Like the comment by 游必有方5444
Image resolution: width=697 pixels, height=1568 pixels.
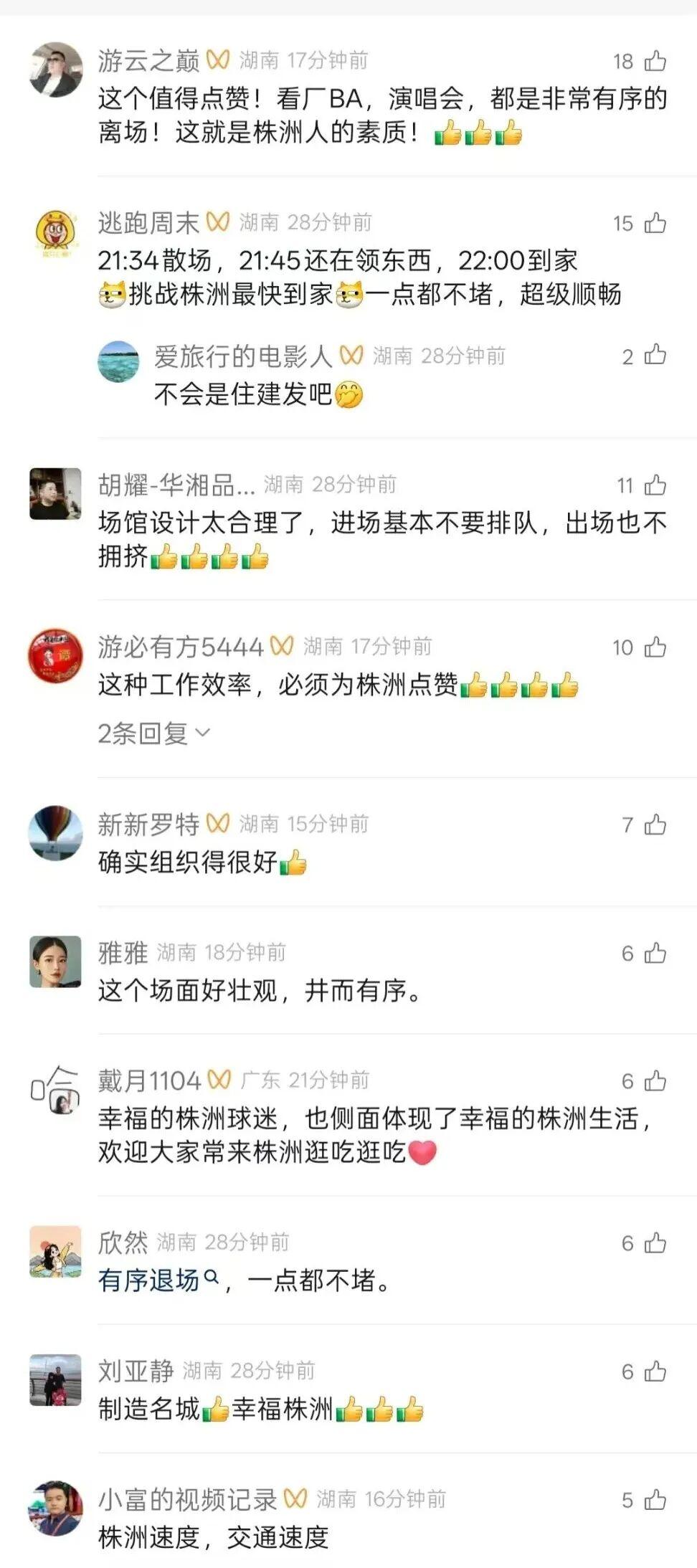(655, 647)
